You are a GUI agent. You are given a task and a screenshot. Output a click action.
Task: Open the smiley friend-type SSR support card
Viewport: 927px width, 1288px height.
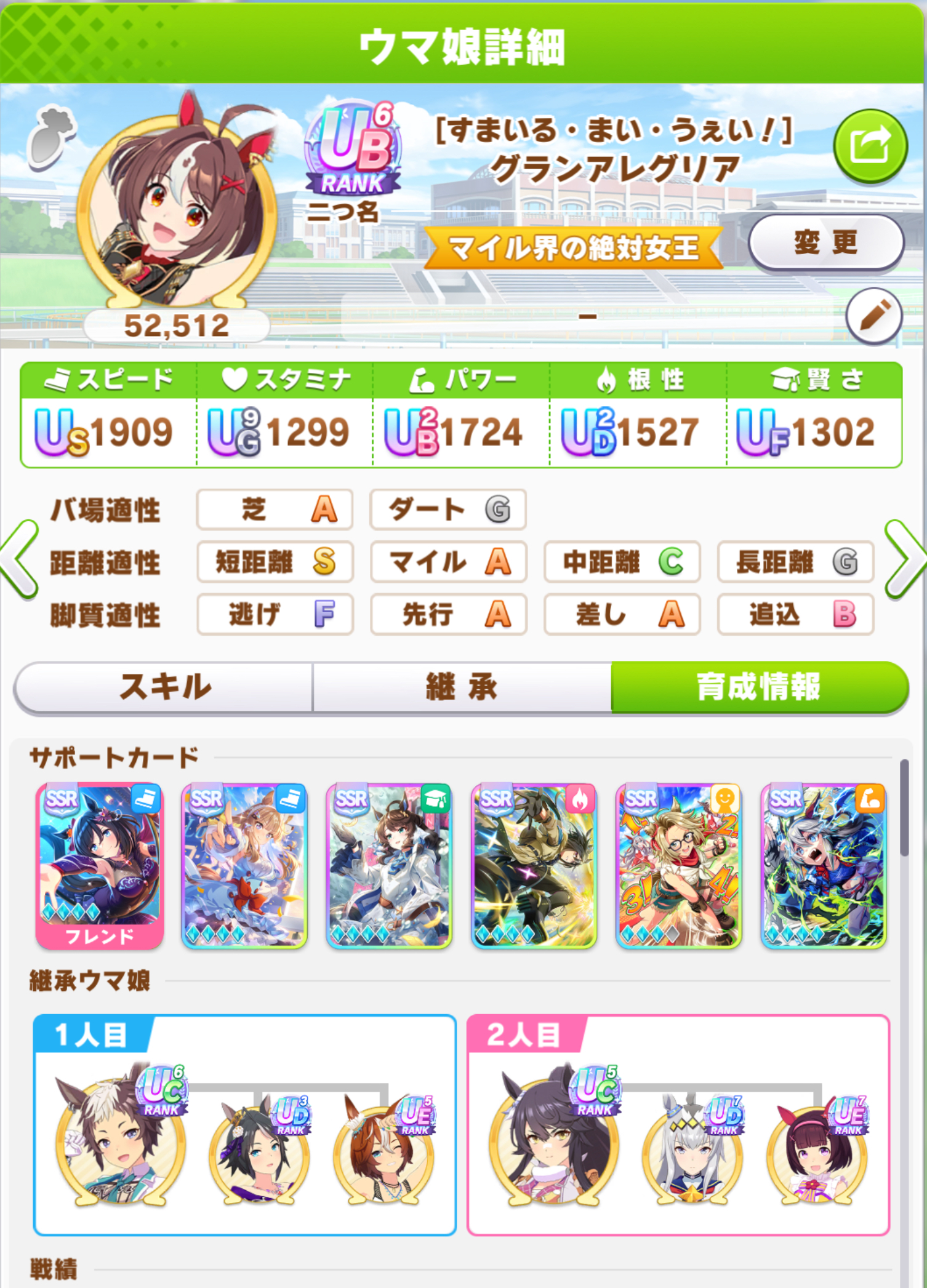point(678,865)
